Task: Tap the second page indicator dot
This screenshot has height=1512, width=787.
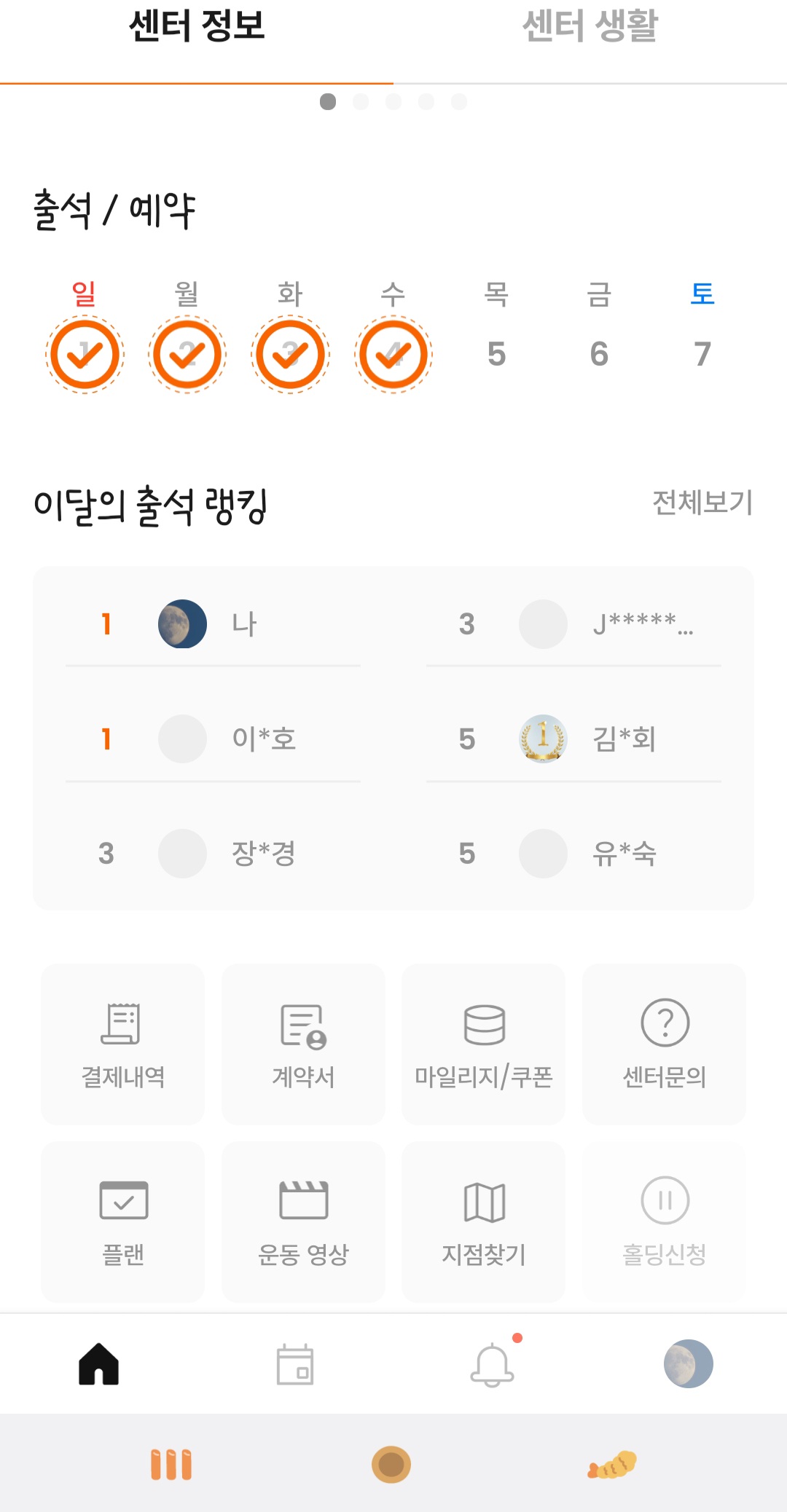Action: 361,102
